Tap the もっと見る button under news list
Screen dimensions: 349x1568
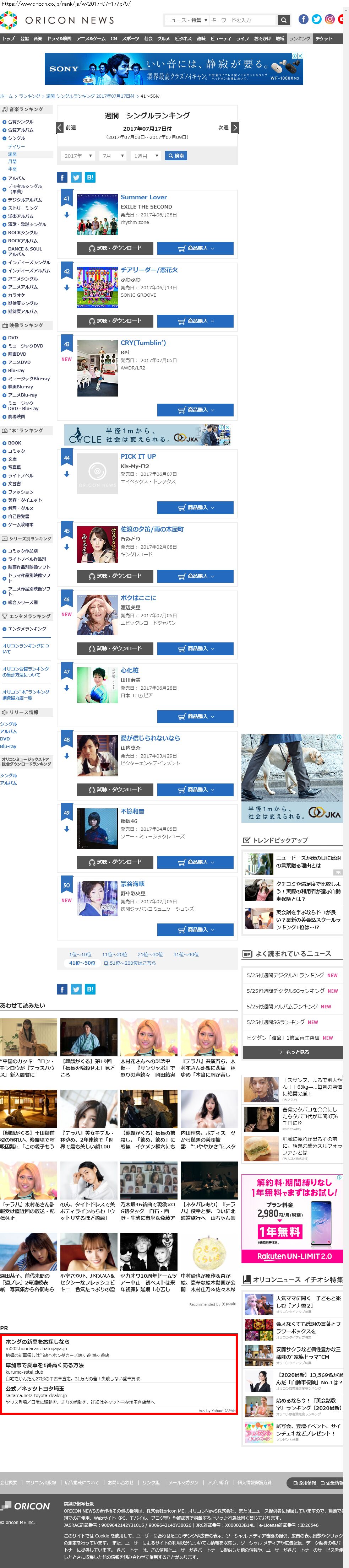(294, 1052)
